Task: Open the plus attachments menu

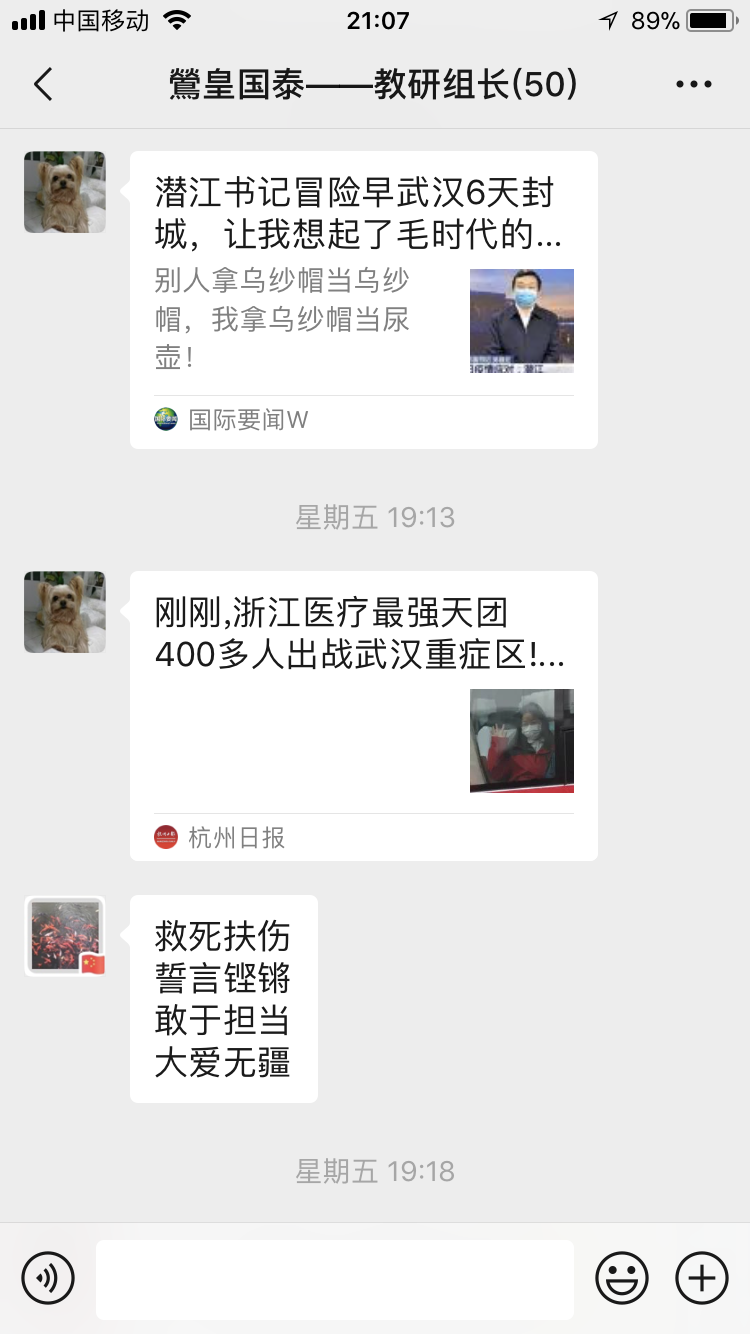Action: (702, 1278)
